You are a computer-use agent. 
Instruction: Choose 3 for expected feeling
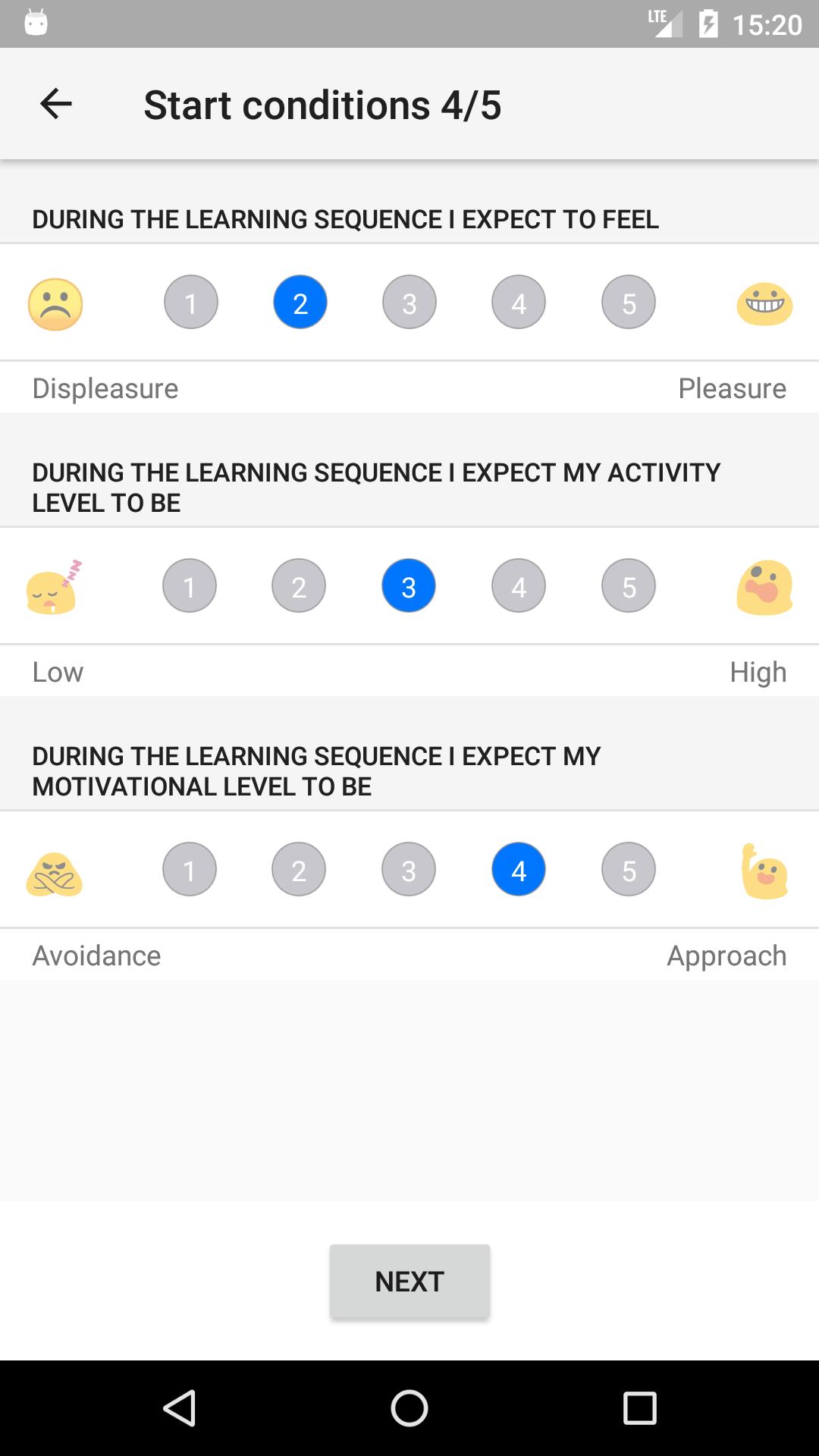pos(409,303)
